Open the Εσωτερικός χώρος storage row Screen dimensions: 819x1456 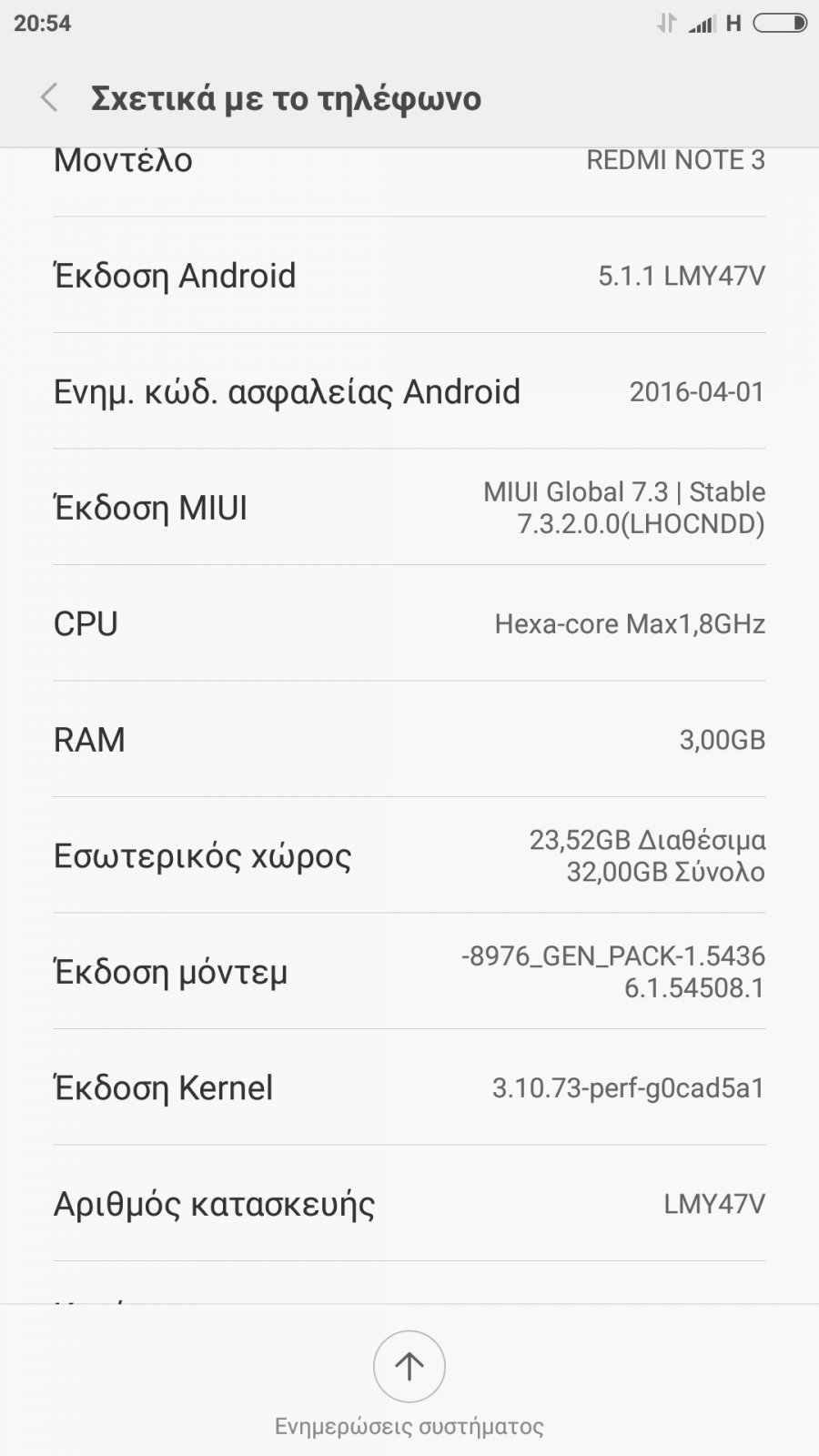pyautogui.click(x=409, y=855)
